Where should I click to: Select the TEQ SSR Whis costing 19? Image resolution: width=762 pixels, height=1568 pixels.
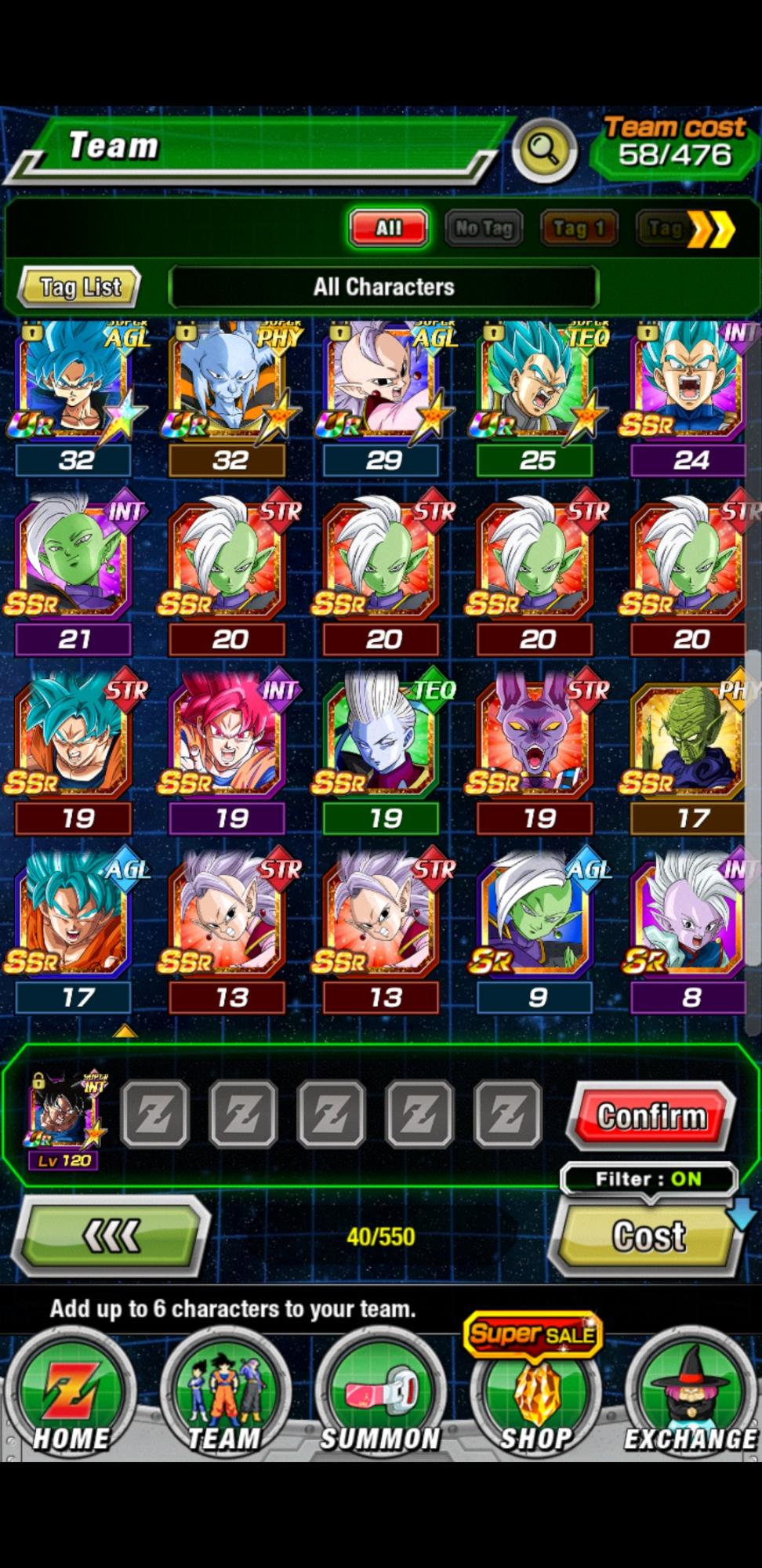coord(382,741)
